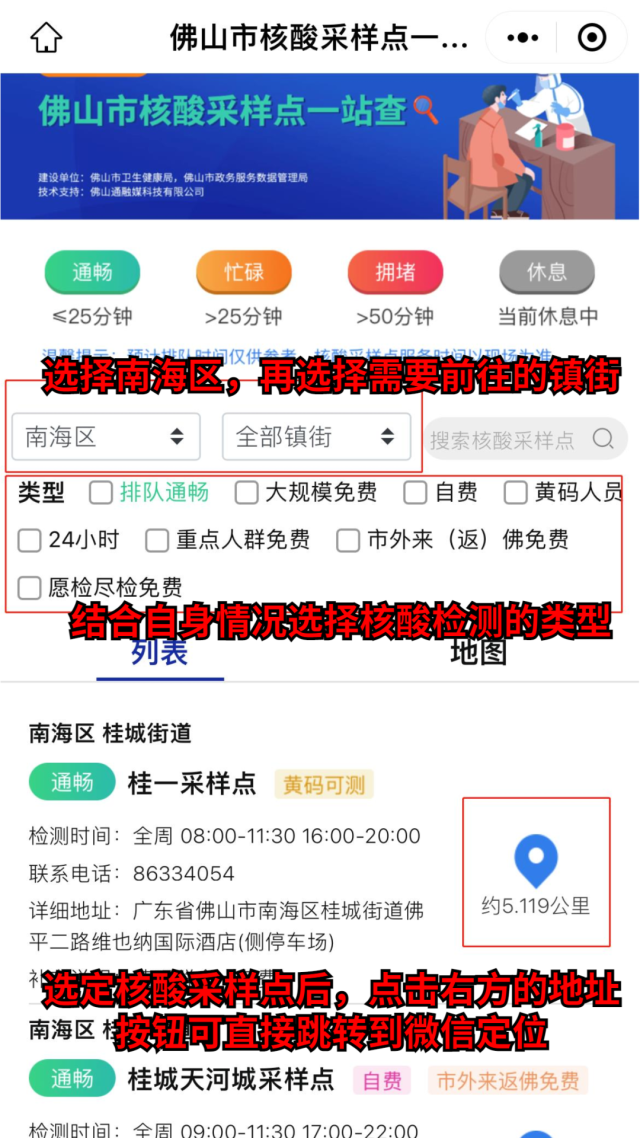640x1138 pixels.
Task: Go to the mini program home icon
Action: pos(46,38)
